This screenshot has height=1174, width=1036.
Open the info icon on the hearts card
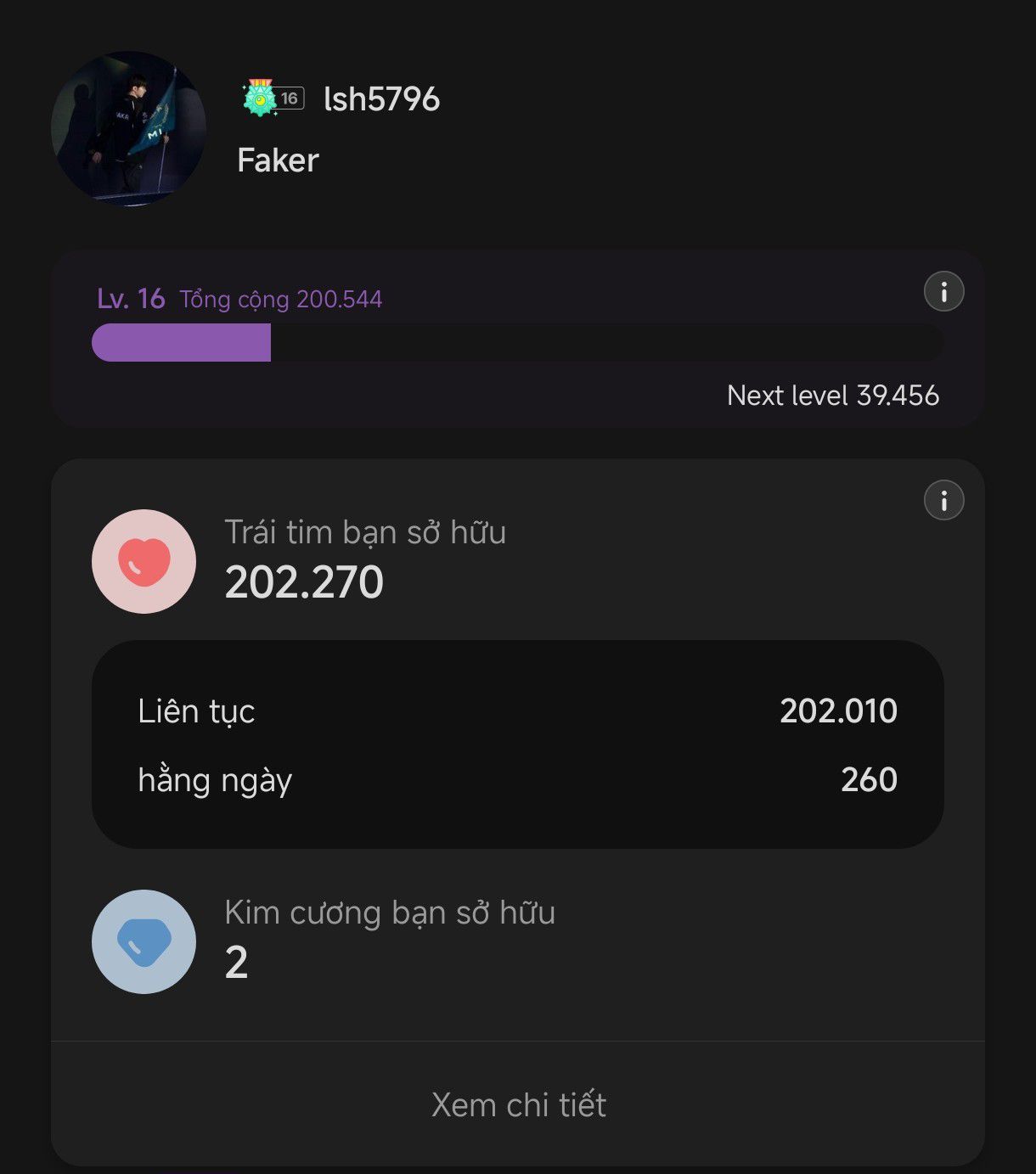943,500
